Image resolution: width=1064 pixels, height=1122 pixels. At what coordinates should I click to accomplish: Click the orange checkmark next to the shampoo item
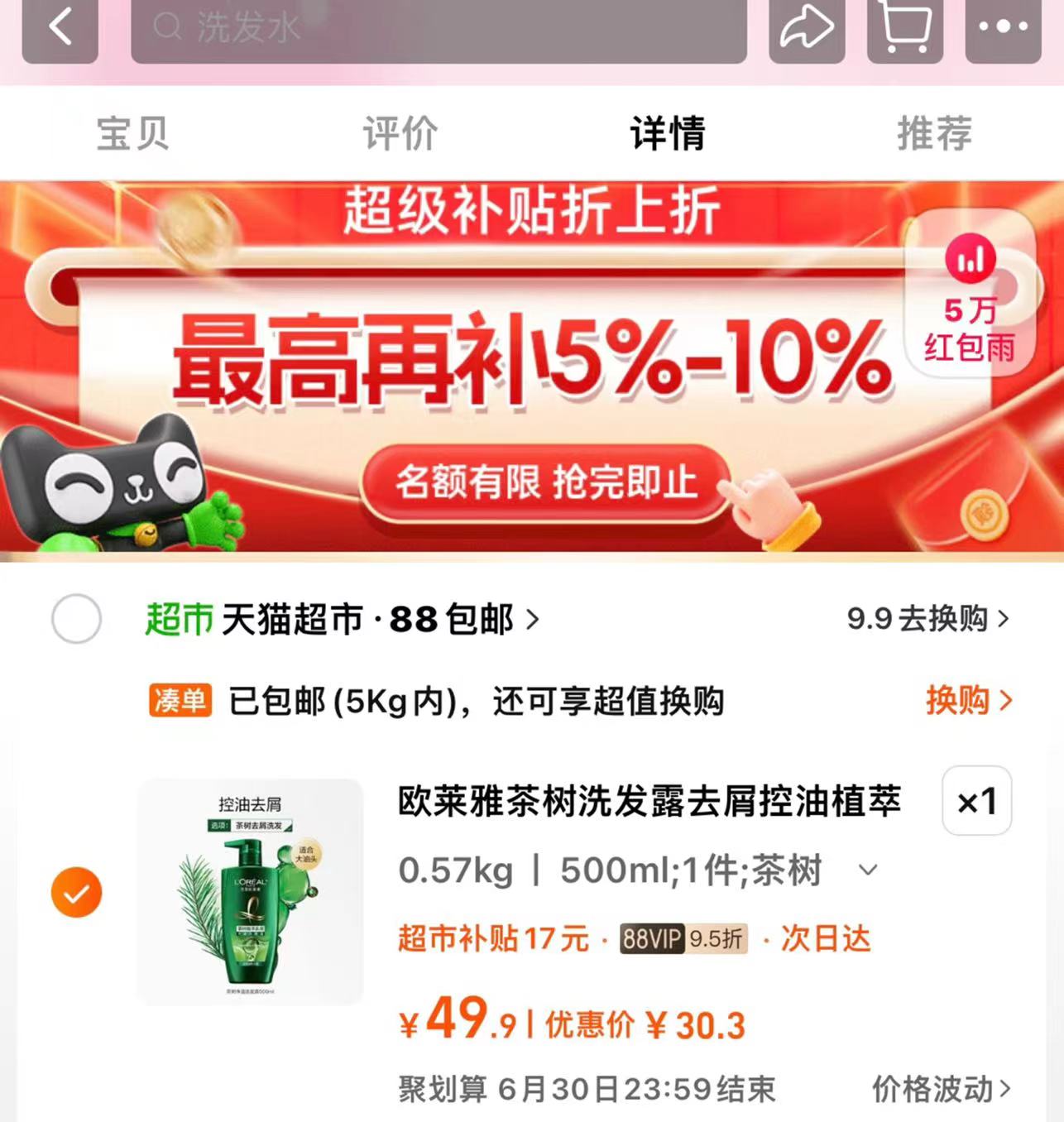pos(75,891)
